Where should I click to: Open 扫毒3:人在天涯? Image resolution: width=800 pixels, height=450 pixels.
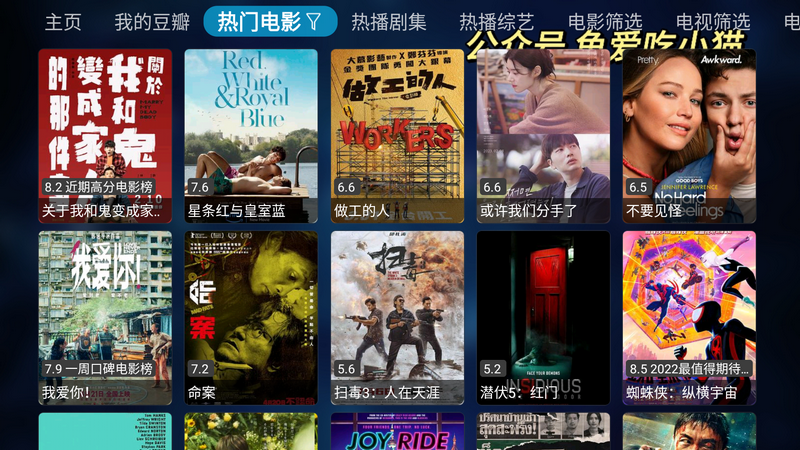tap(397, 318)
